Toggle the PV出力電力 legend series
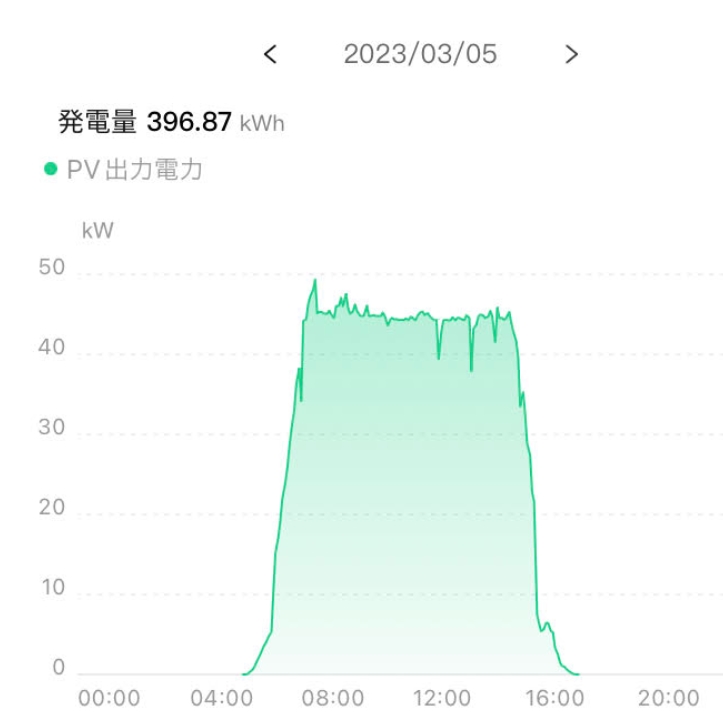This screenshot has height=726, width=723. [x=124, y=170]
